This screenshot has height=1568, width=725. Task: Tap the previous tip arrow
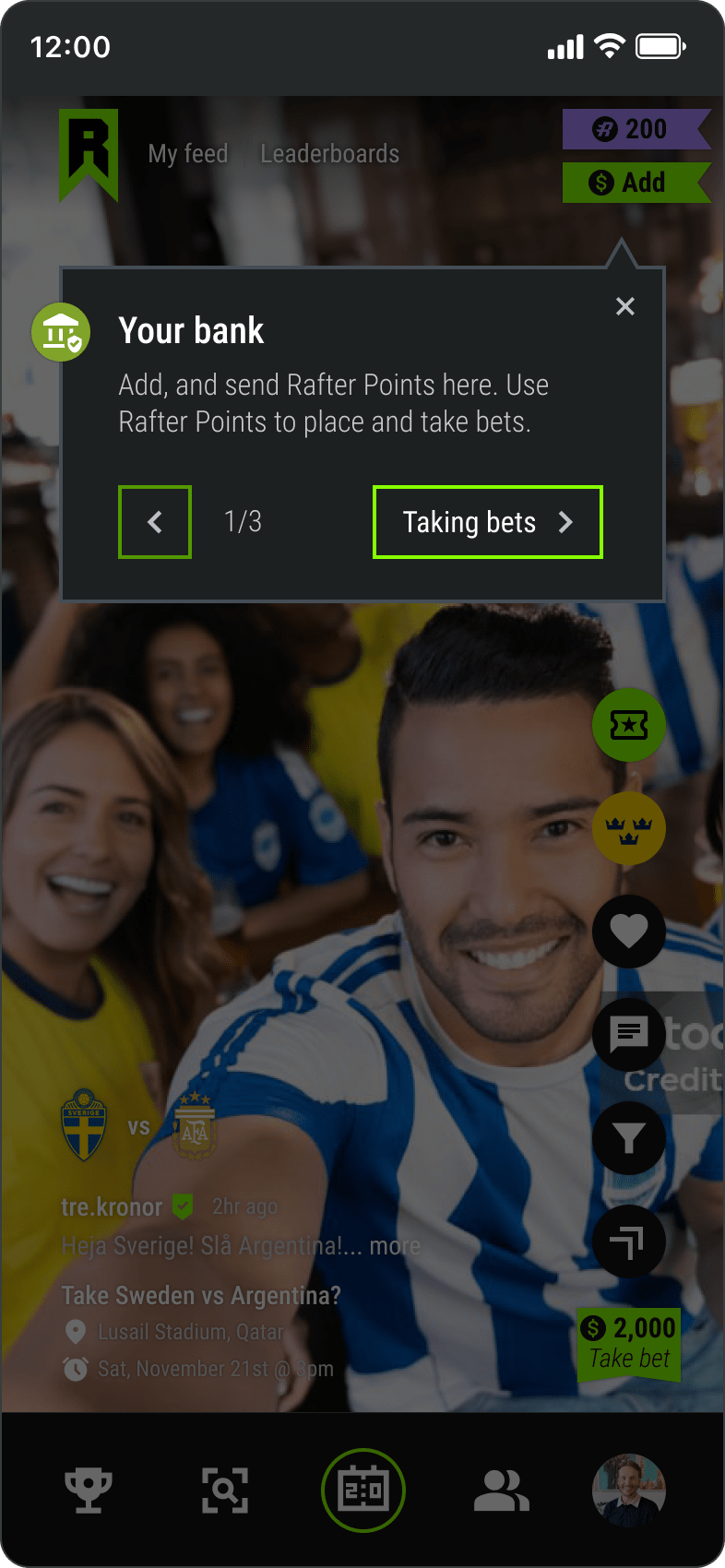click(x=155, y=522)
